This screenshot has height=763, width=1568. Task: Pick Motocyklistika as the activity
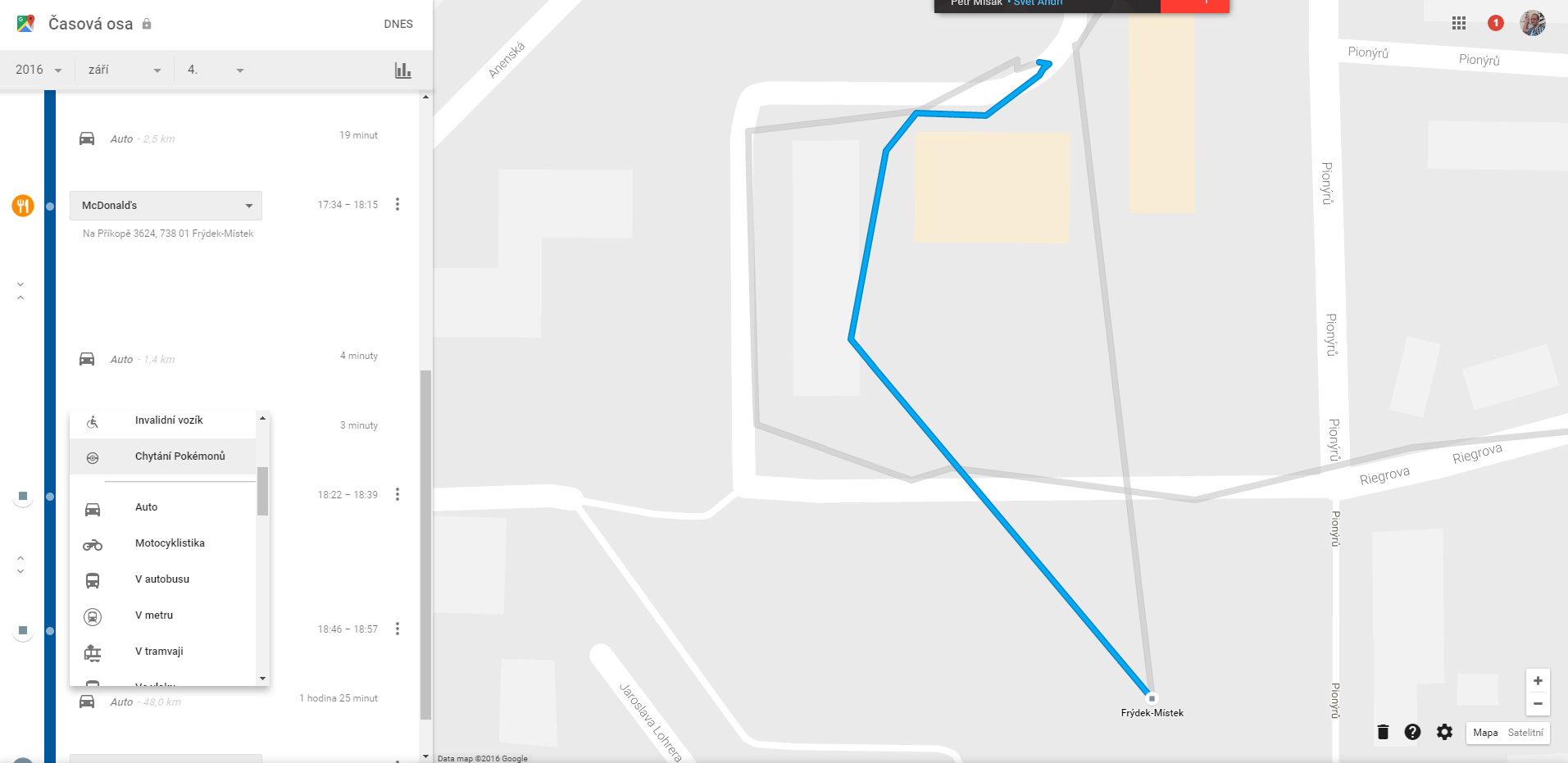(163, 543)
